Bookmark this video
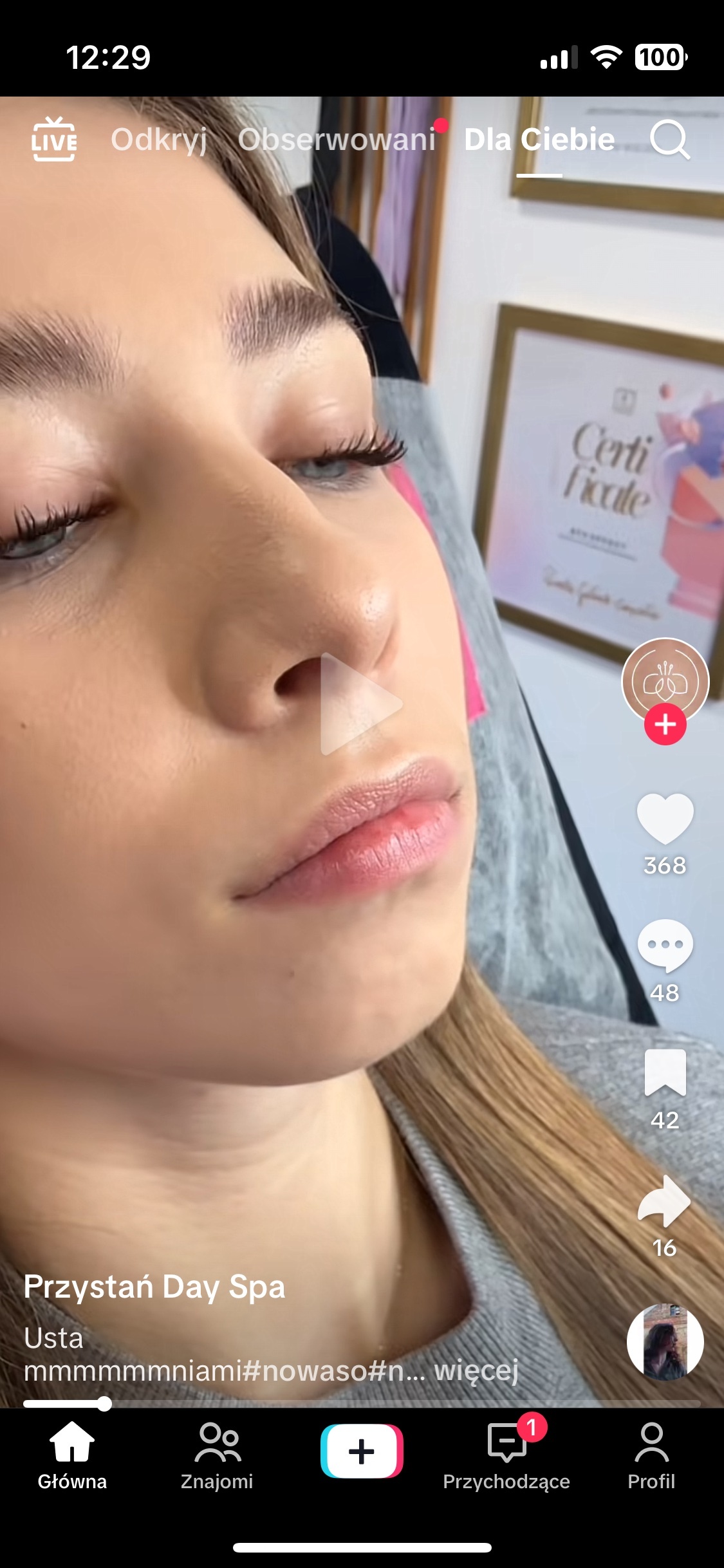The image size is (724, 1568). point(665,1072)
